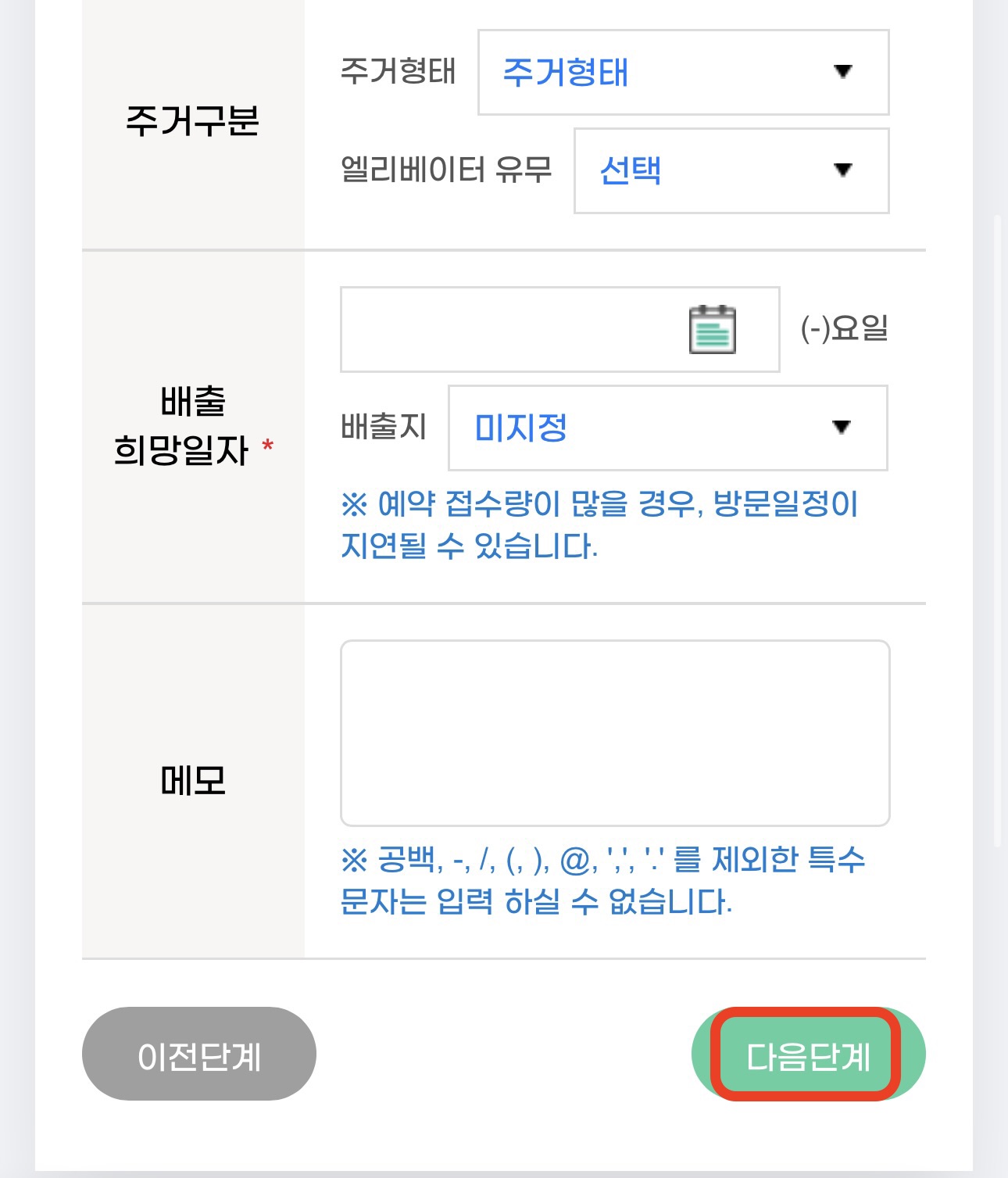
Task: Click the 엘리베이터 유무 dropdown arrow
Action: pyautogui.click(x=841, y=170)
